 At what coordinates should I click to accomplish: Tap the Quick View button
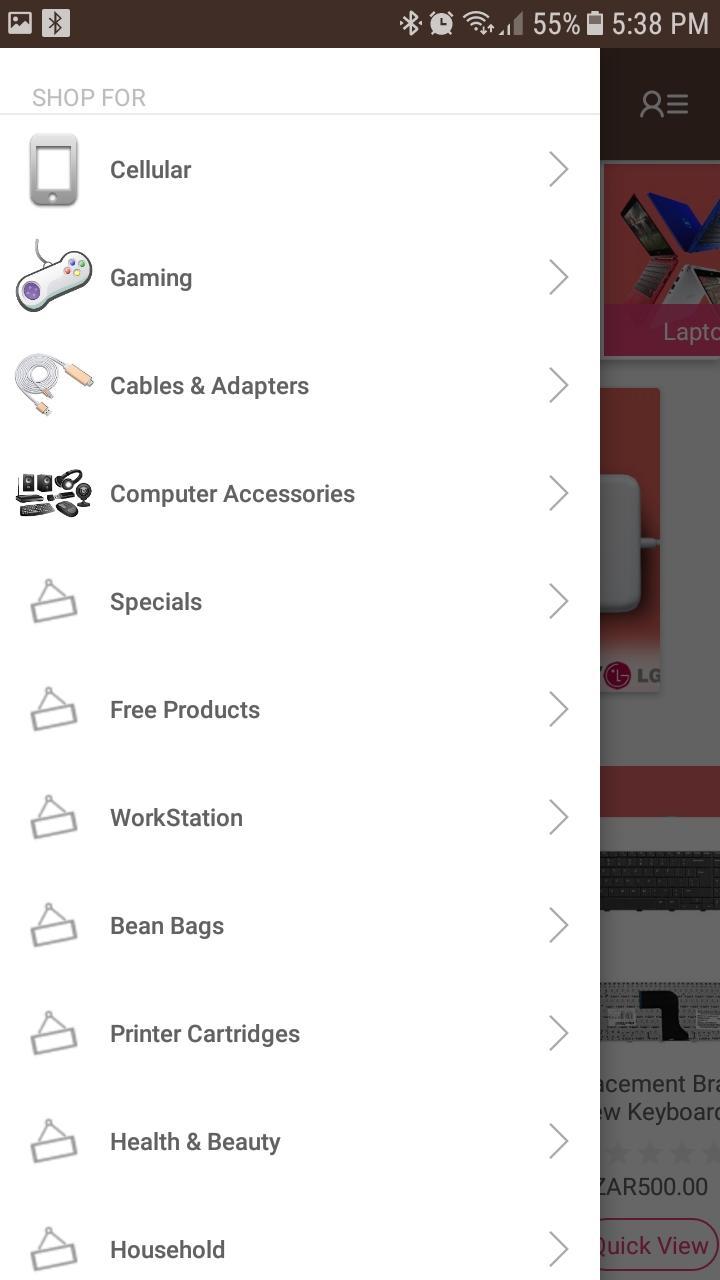tap(658, 1245)
